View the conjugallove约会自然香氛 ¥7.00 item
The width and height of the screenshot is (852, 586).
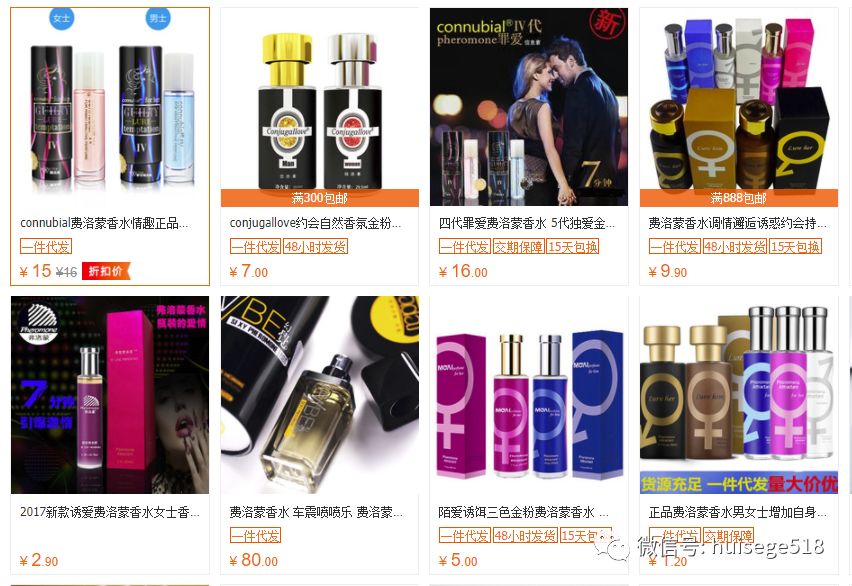(x=319, y=108)
